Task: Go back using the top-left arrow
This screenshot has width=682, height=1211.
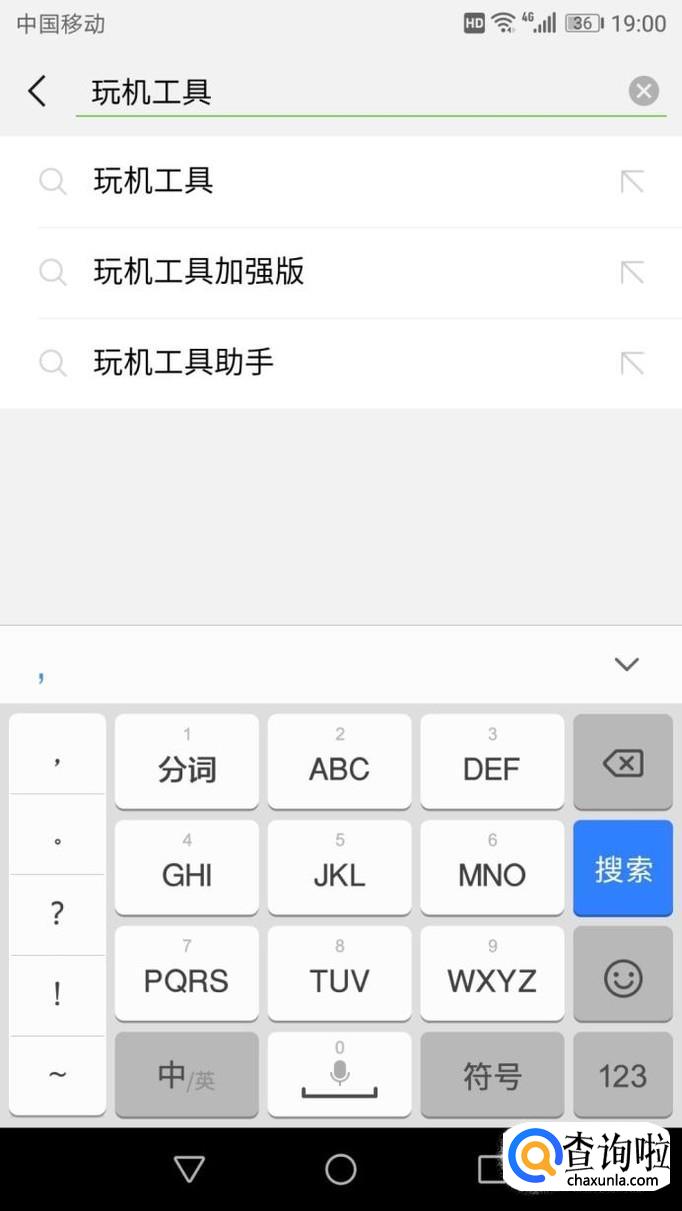Action: click(x=37, y=92)
